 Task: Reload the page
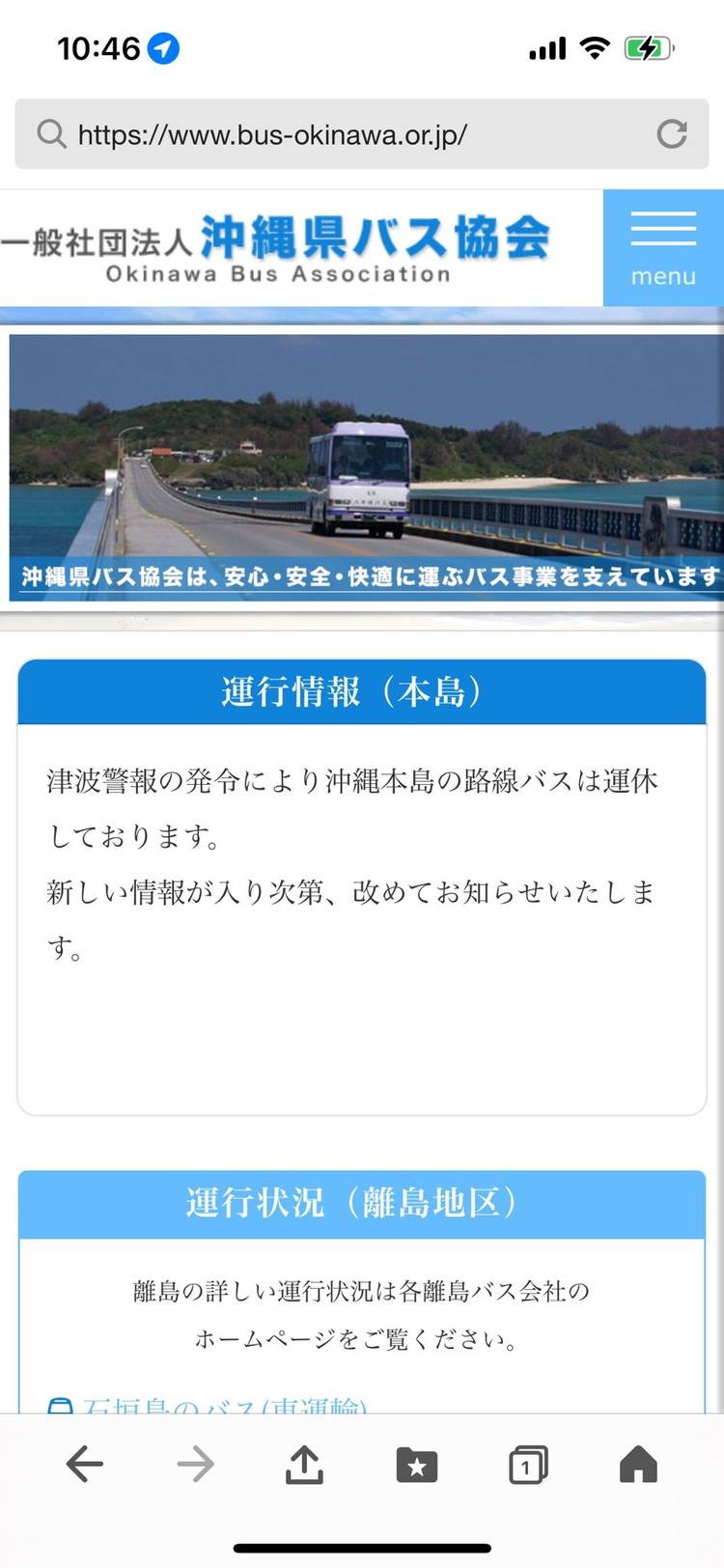point(672,134)
